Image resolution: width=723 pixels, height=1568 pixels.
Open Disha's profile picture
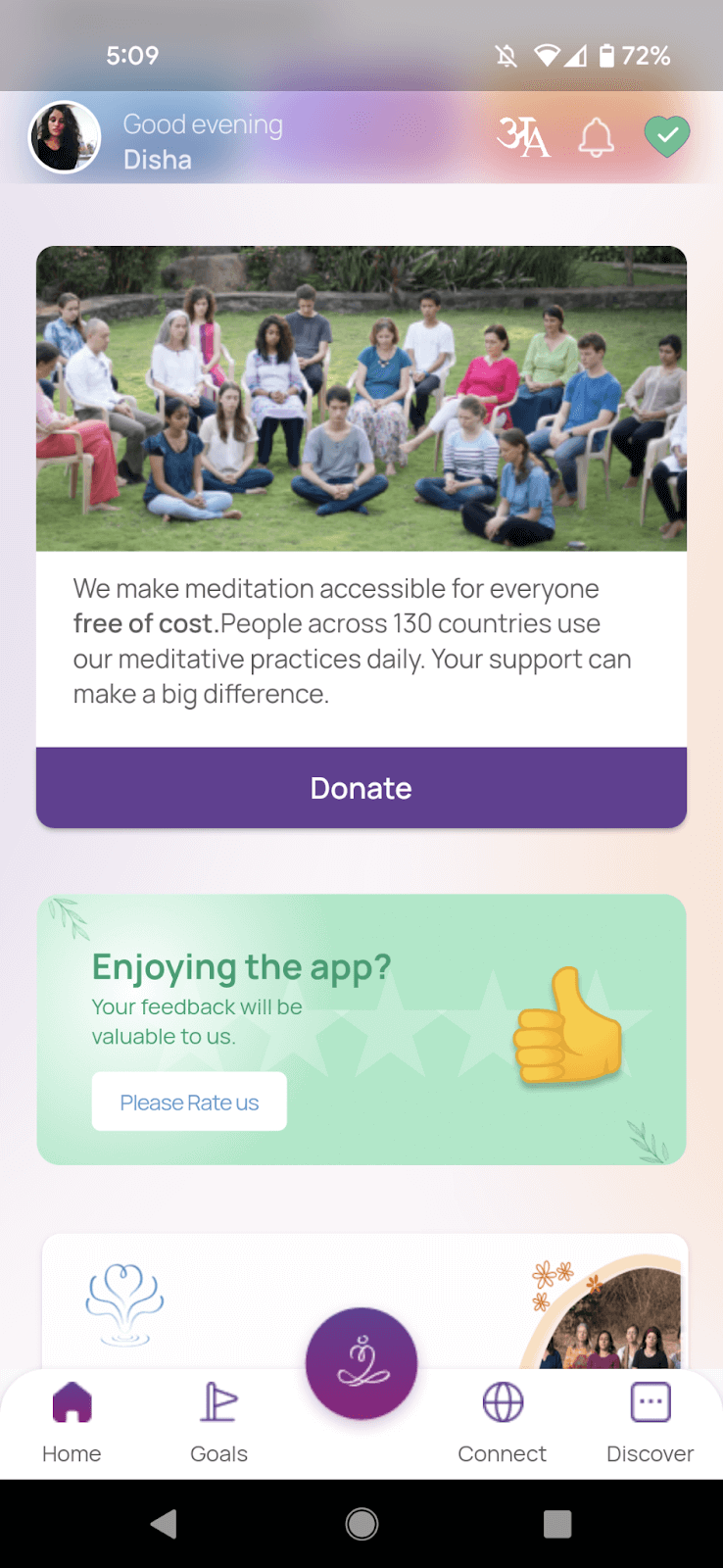point(65,138)
